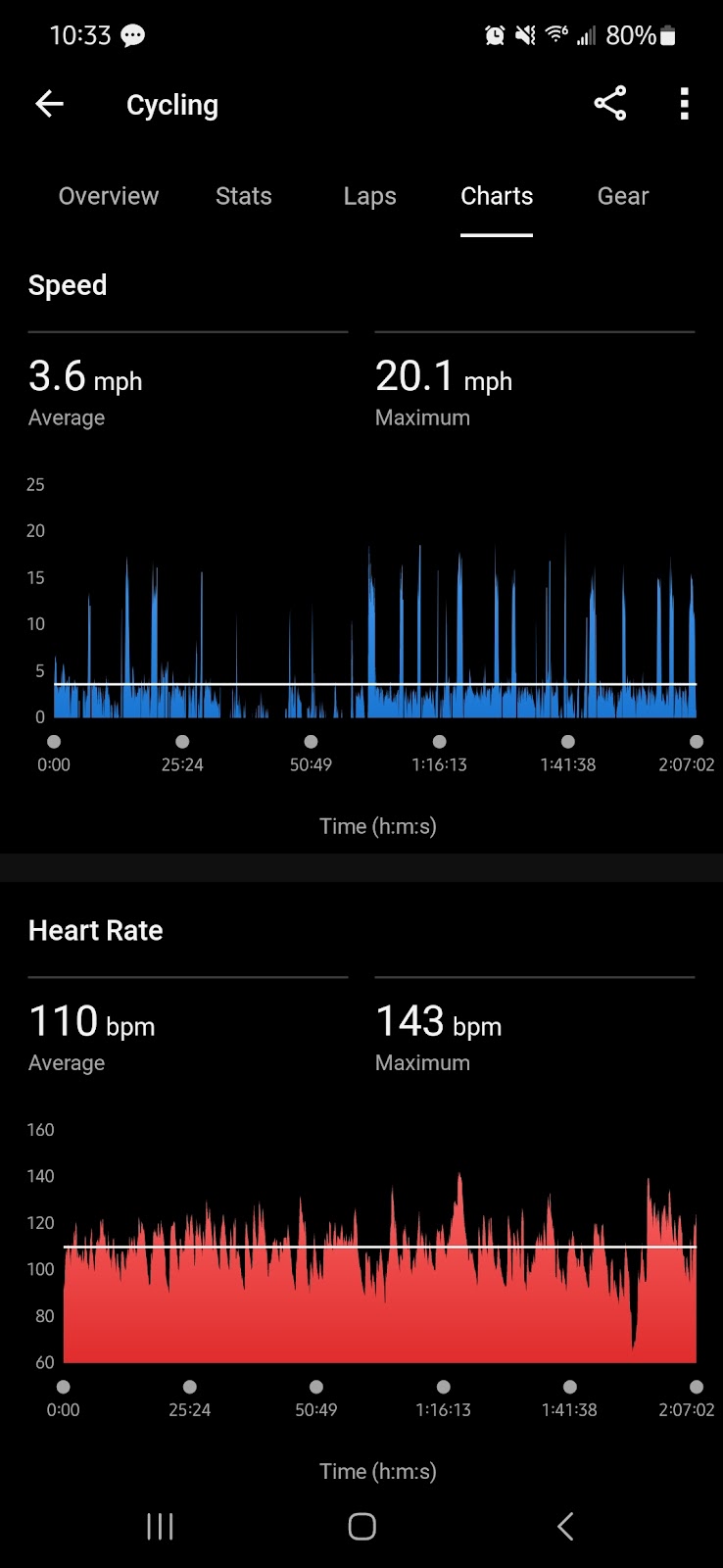723x1568 pixels.
Task: Switch to the Stats tab
Action: tap(243, 196)
